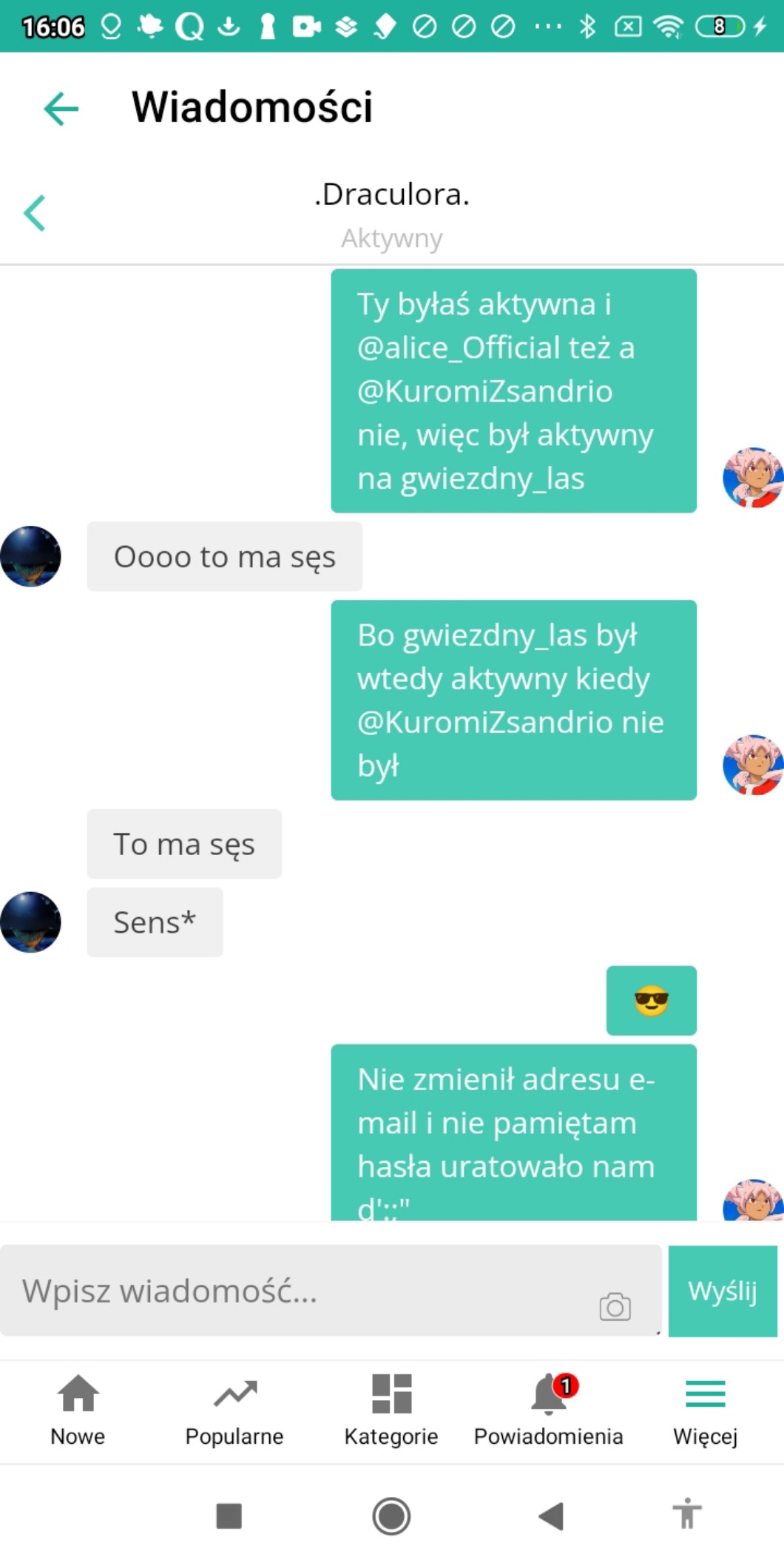Switch to the Nowe tab
This screenshot has width=784, height=1568.
pyautogui.click(x=78, y=1410)
